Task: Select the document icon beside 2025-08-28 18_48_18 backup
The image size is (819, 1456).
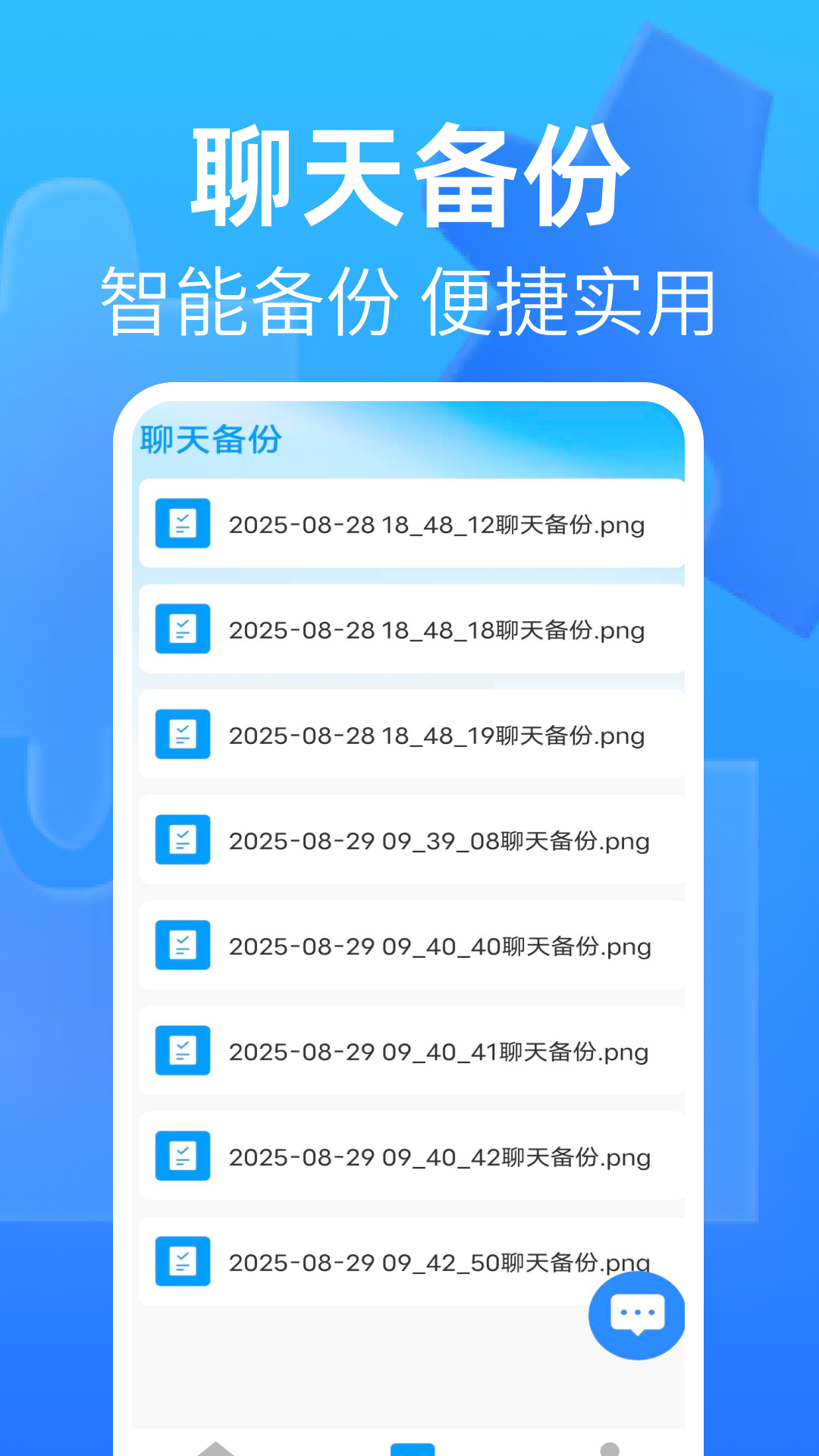Action: point(182,629)
